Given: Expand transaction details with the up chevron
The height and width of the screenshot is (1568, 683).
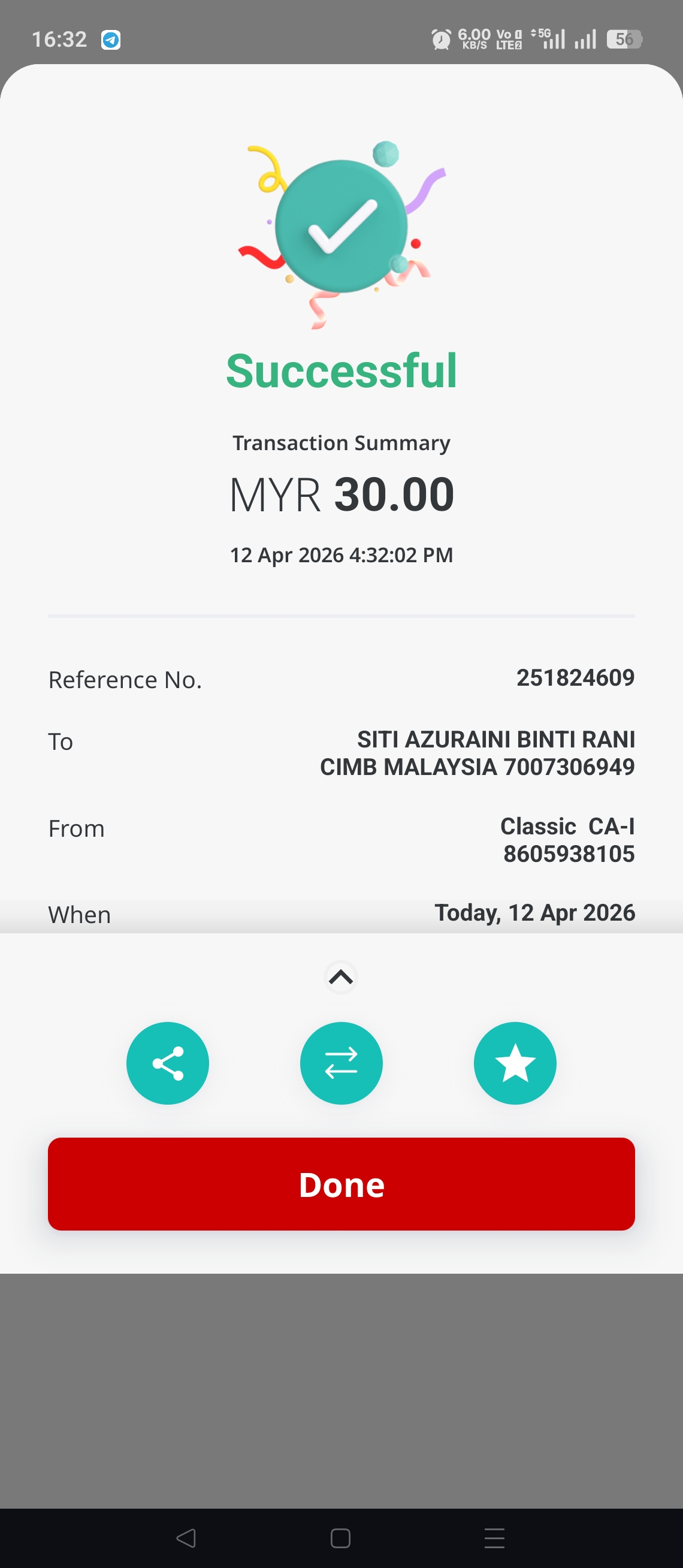Looking at the screenshot, I should coord(341,977).
